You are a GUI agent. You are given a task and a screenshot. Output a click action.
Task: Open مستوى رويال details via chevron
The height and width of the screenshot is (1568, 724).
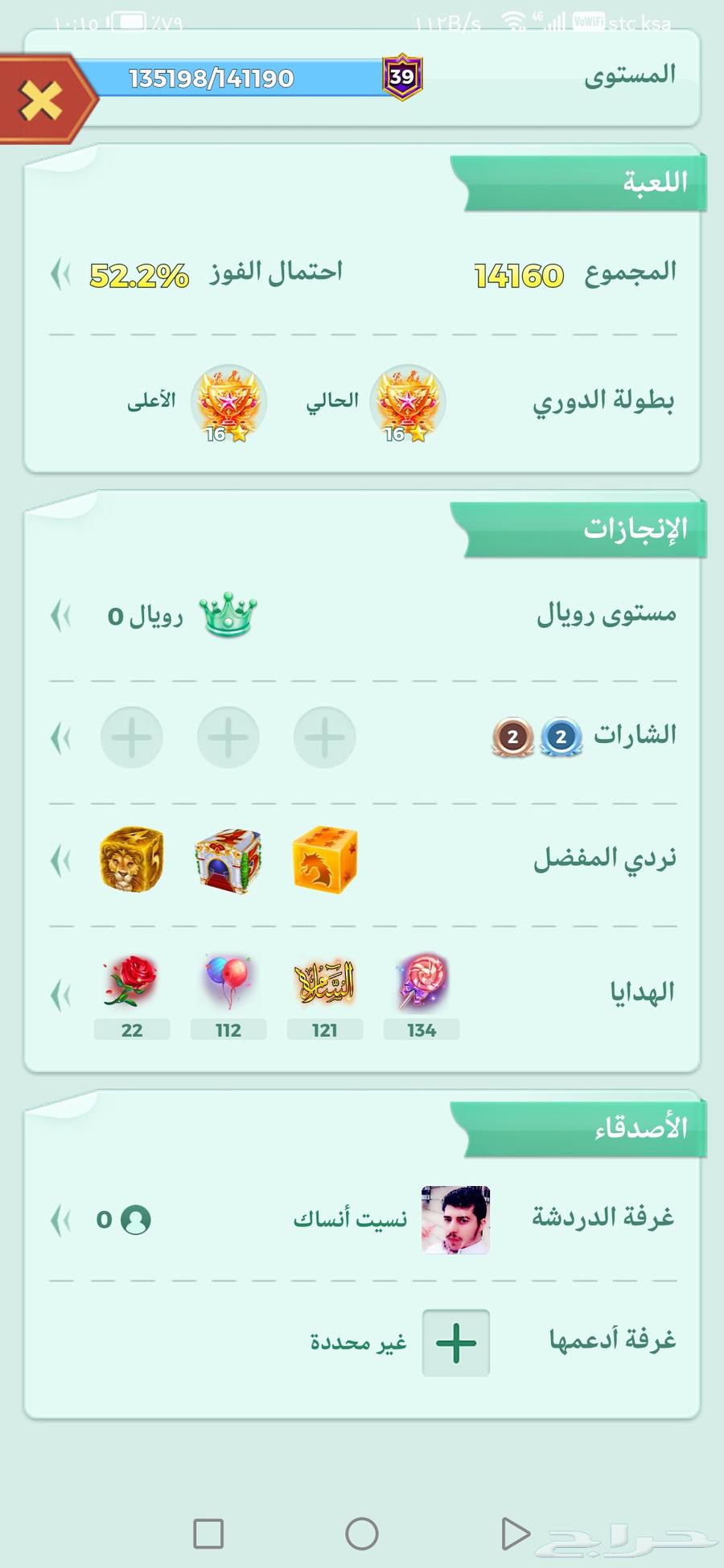(57, 616)
